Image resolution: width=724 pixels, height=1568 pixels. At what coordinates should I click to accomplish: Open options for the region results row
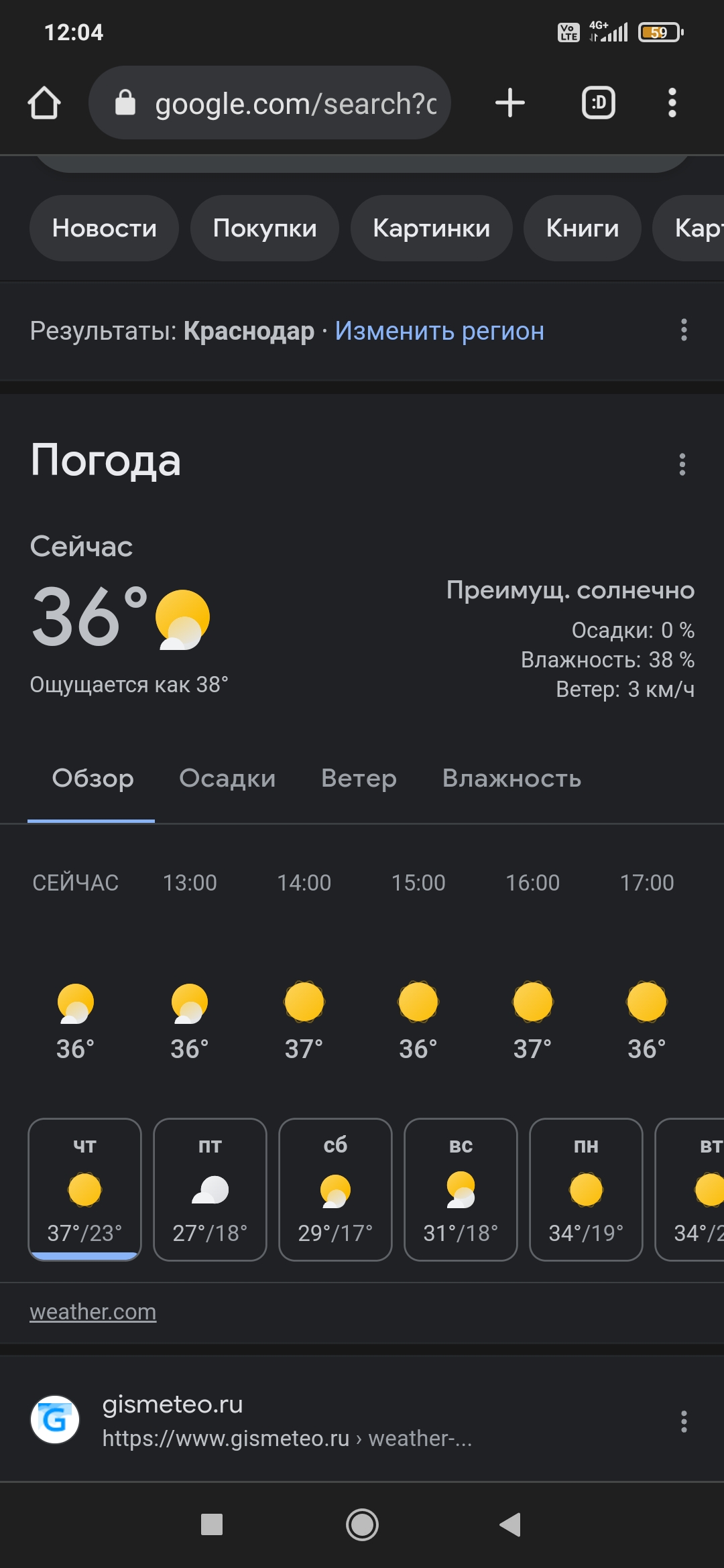pyautogui.click(x=683, y=331)
